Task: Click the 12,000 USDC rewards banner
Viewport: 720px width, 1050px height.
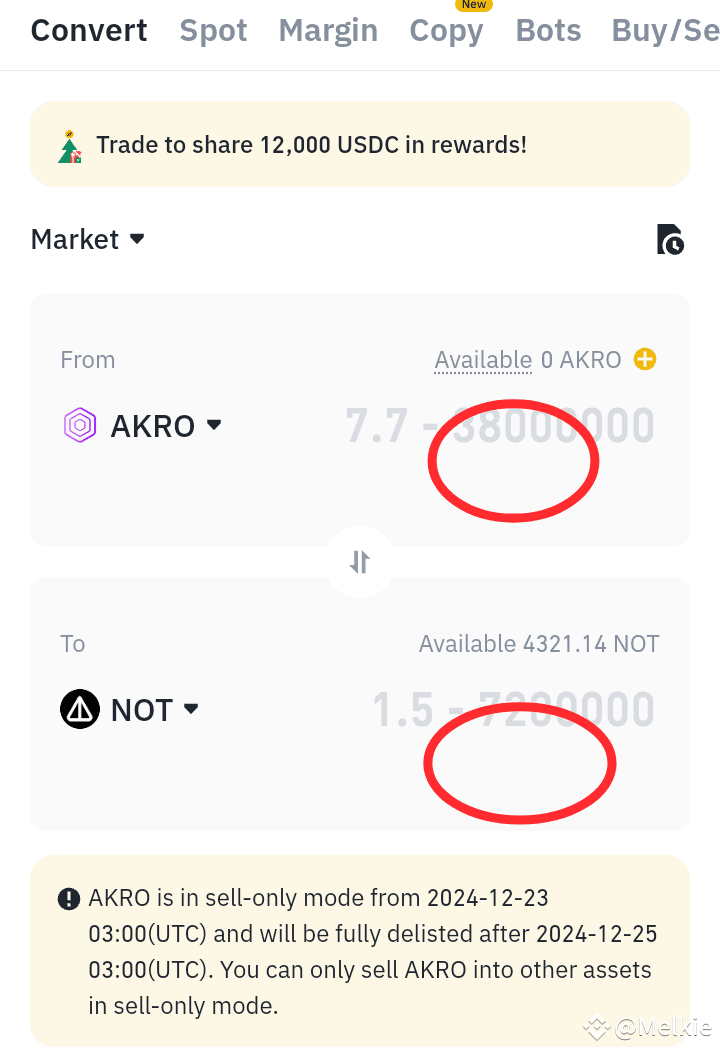Action: tap(360, 144)
